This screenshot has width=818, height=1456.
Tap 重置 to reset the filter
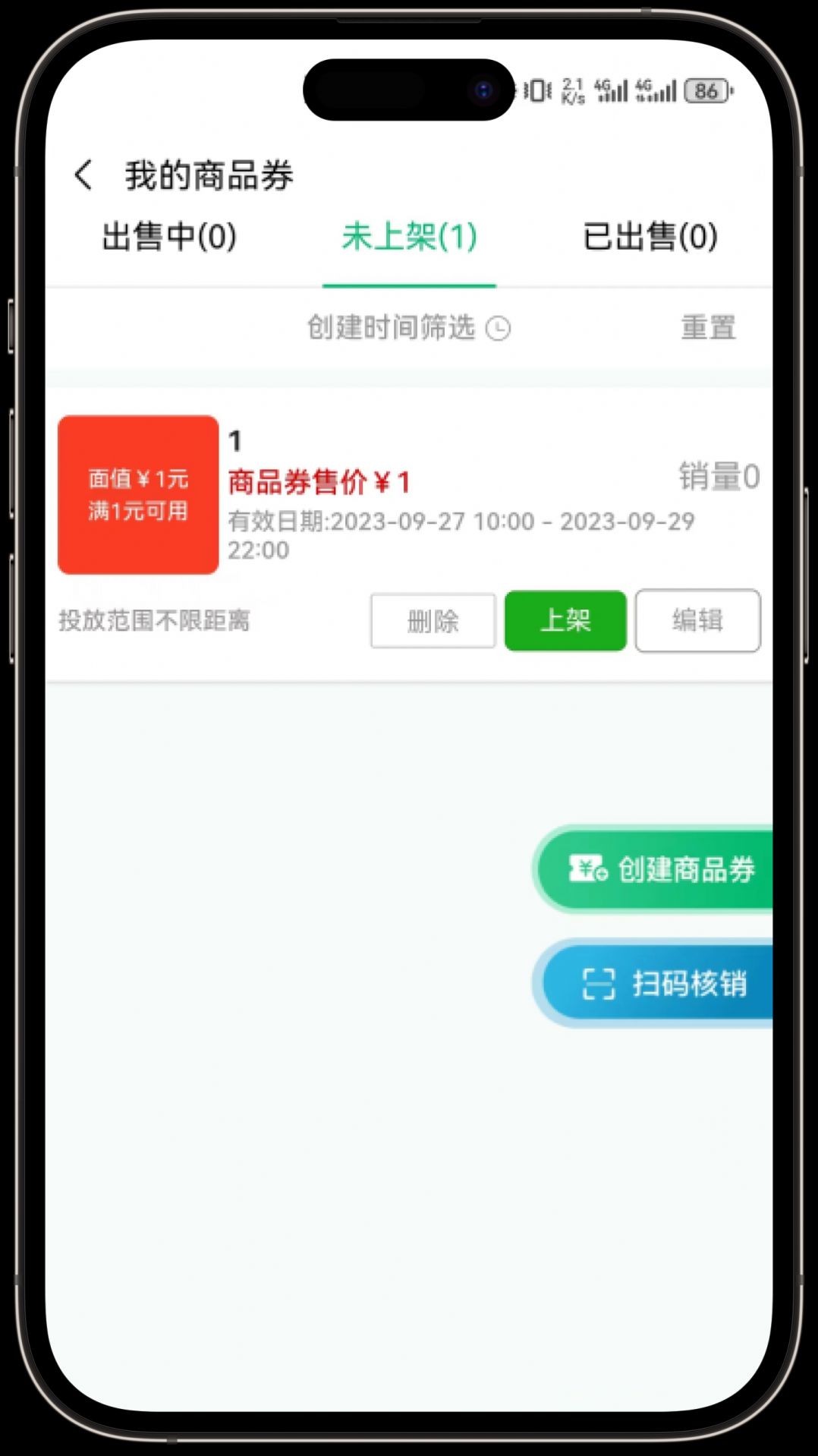click(708, 328)
